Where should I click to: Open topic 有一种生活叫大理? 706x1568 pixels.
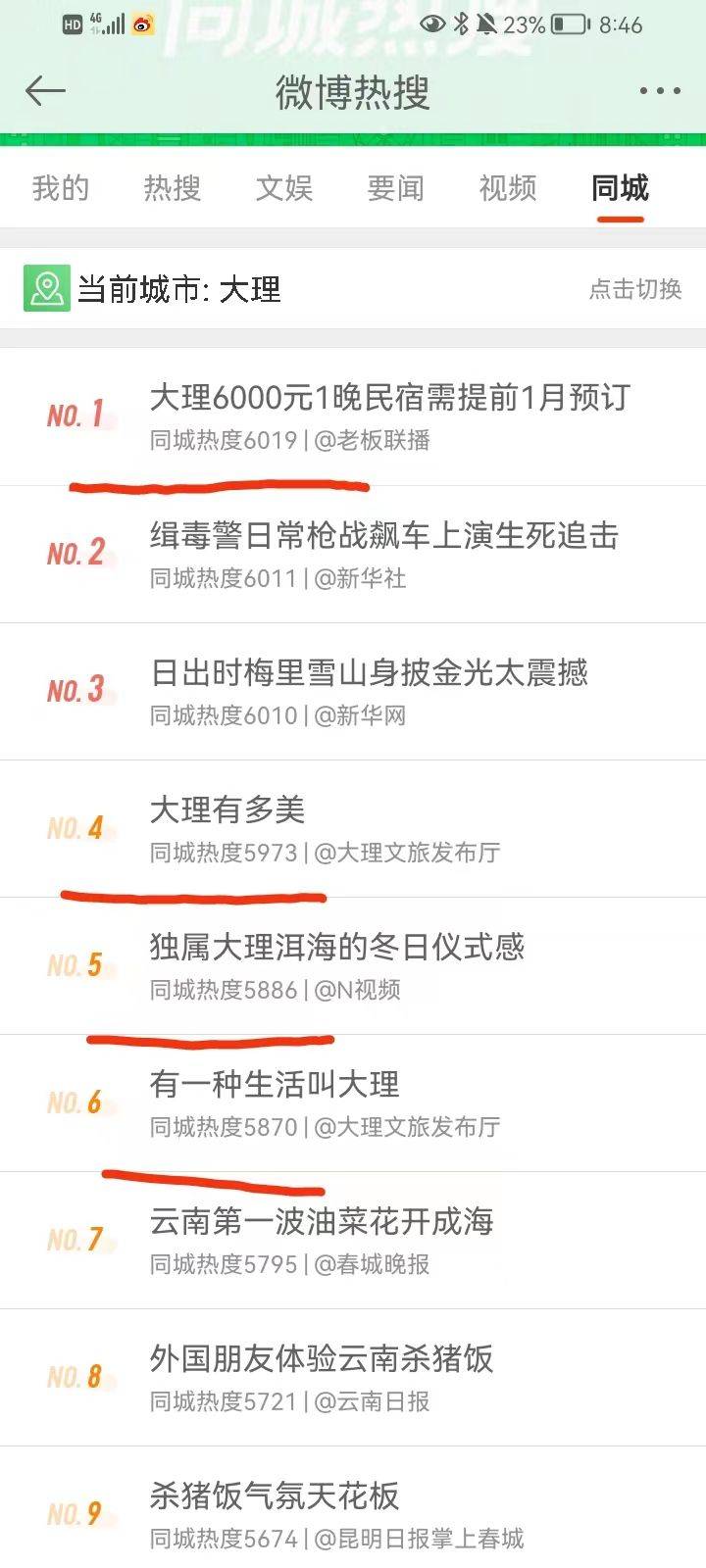pyautogui.click(x=353, y=1103)
